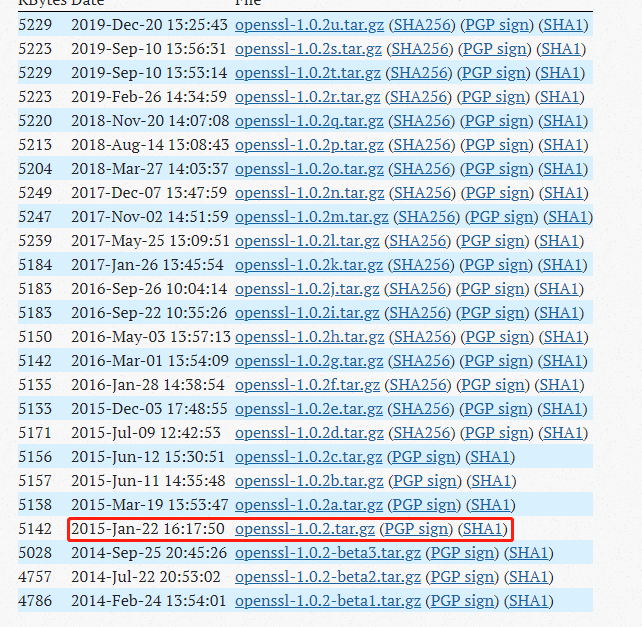Download openssl-1.0.2m.tar.gz
Image resolution: width=642 pixels, height=627 pixels.
[x=311, y=216]
